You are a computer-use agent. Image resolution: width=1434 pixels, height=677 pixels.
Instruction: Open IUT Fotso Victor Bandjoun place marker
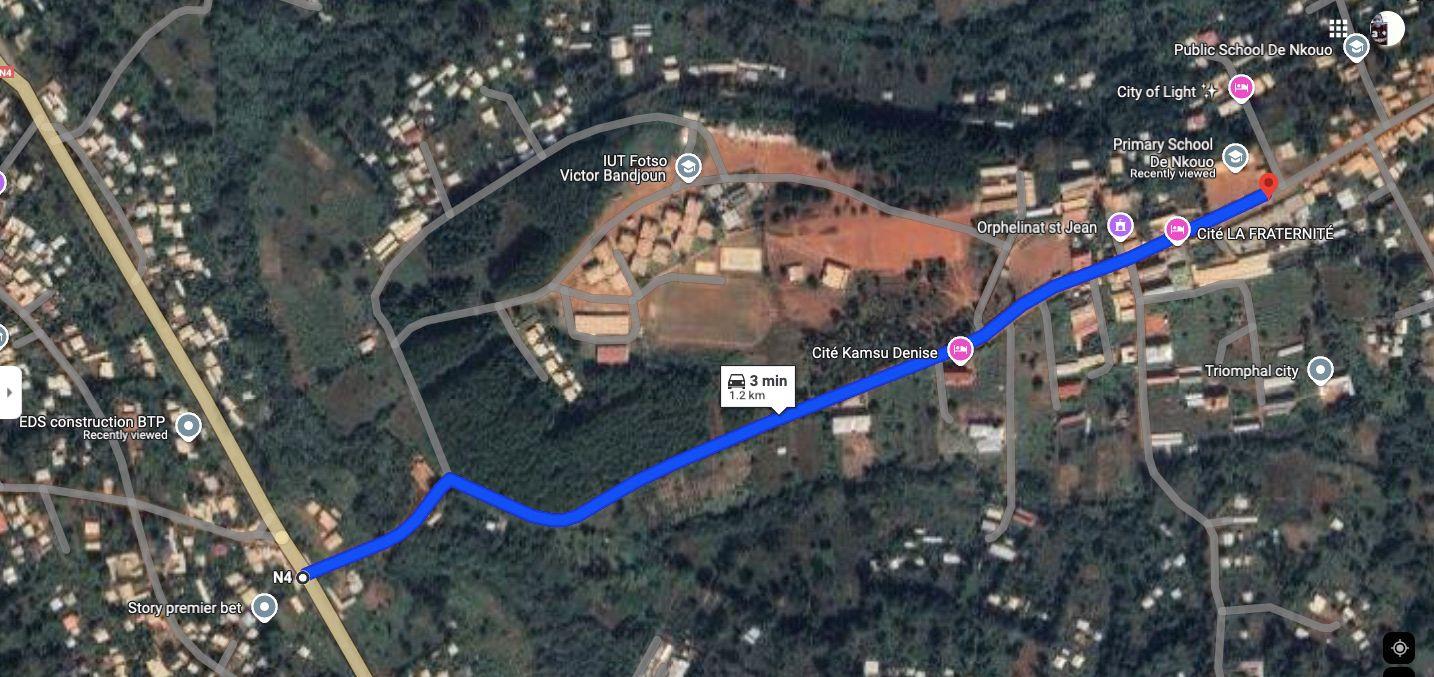tap(688, 167)
